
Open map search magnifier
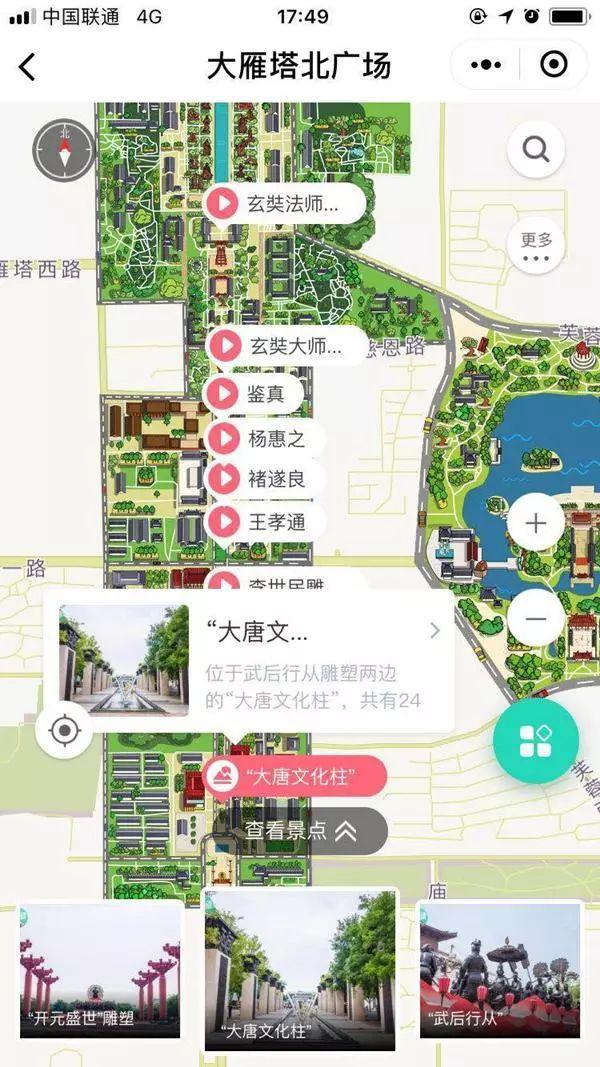(x=536, y=149)
